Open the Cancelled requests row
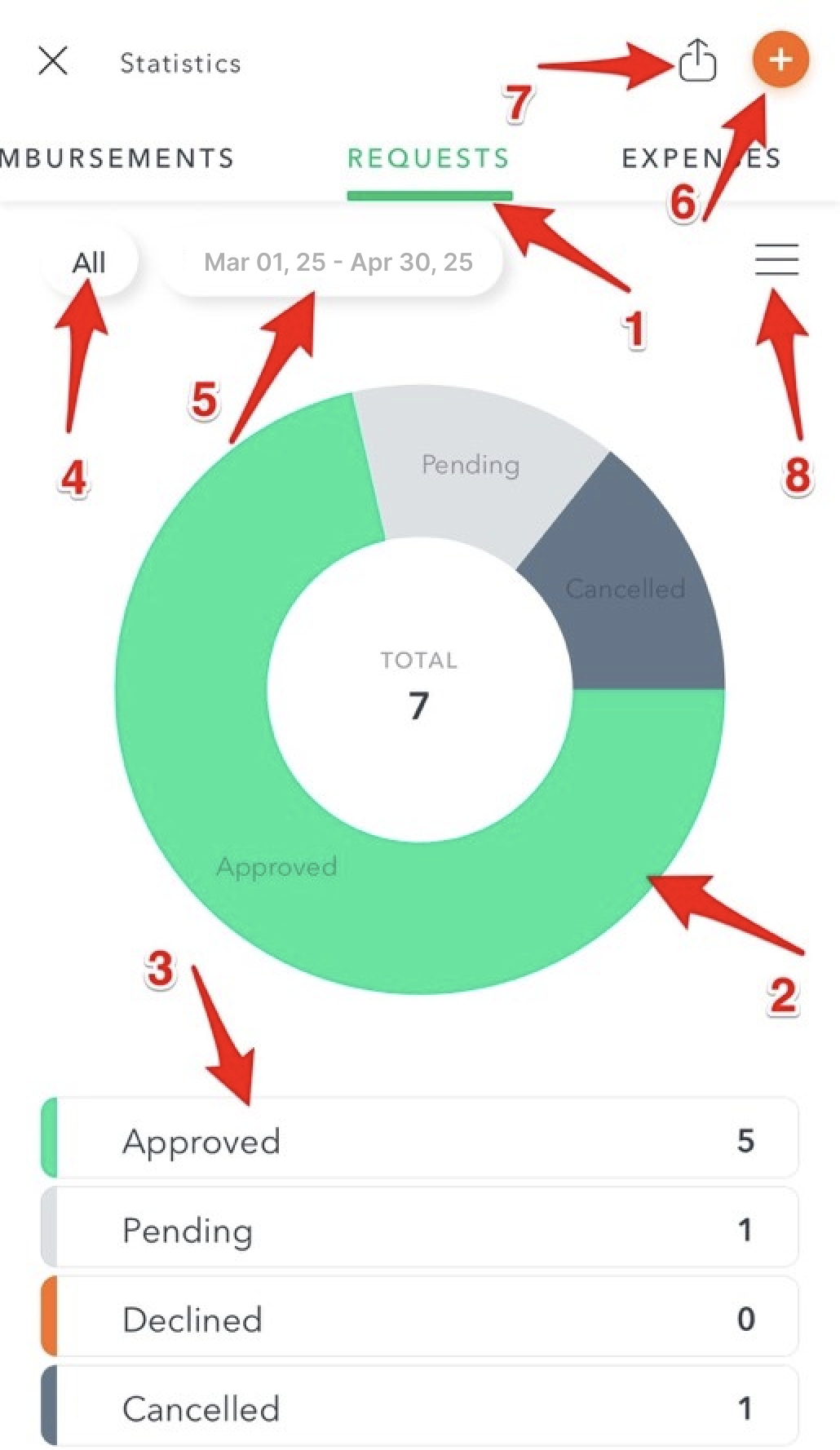The height and width of the screenshot is (1450, 840). (x=420, y=1408)
